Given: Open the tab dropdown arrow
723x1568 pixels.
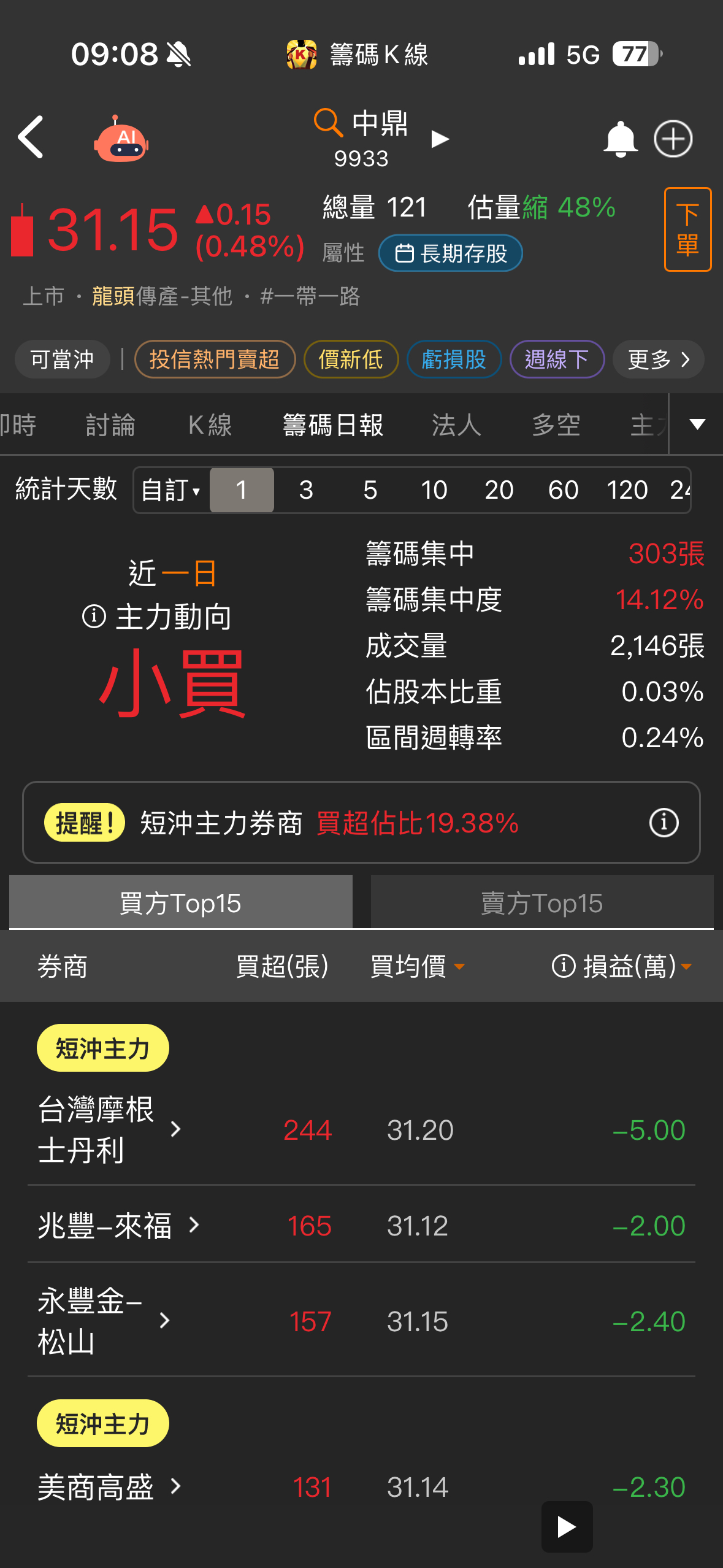Looking at the screenshot, I should click(697, 424).
